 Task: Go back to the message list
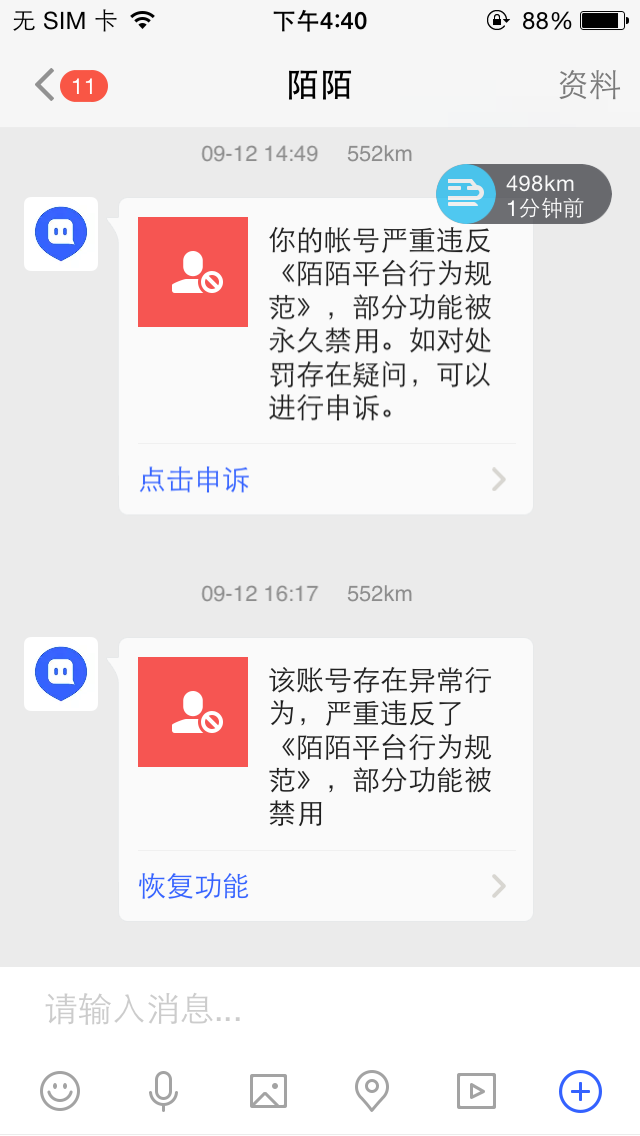pos(70,86)
